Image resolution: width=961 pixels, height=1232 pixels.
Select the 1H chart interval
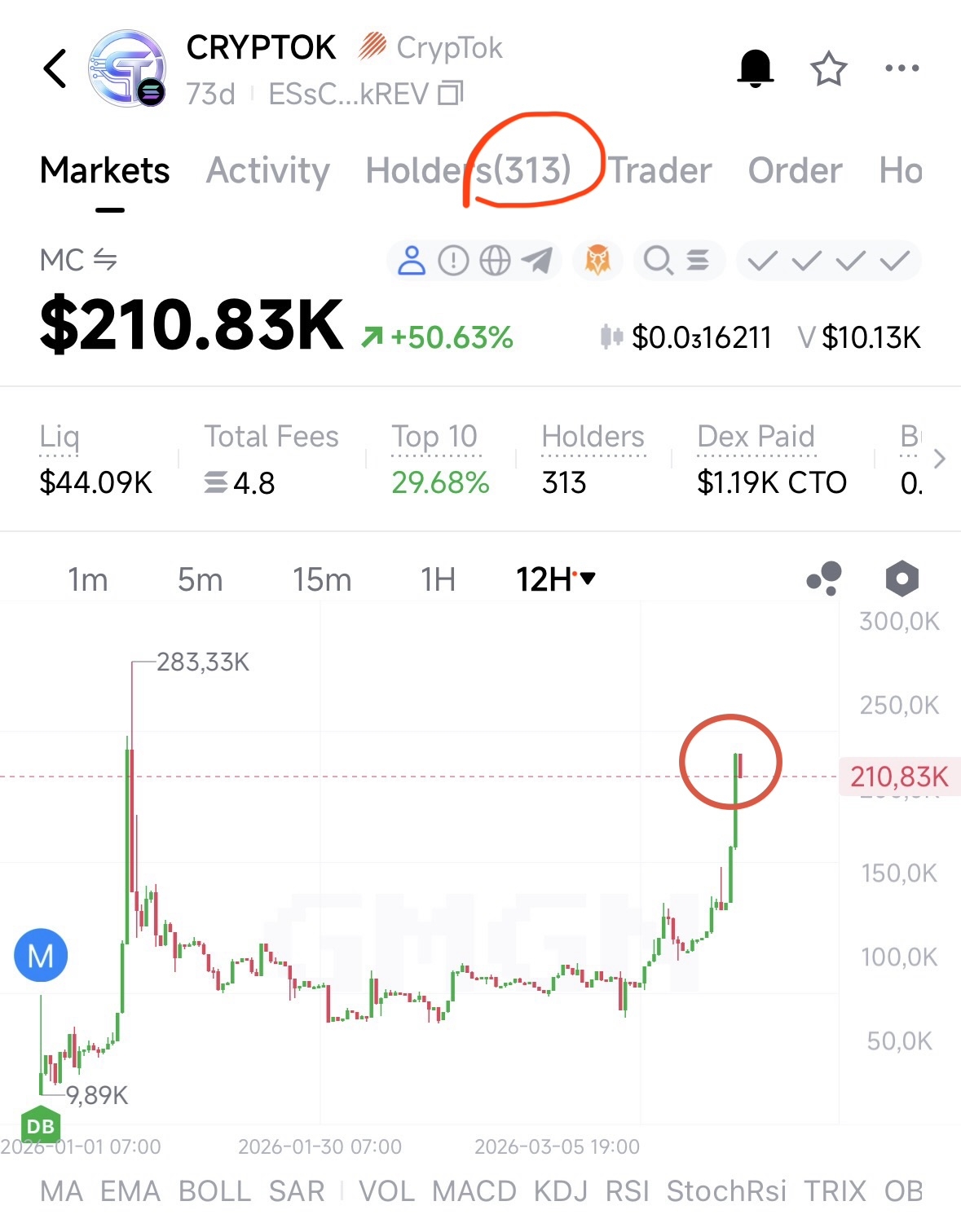click(x=438, y=579)
